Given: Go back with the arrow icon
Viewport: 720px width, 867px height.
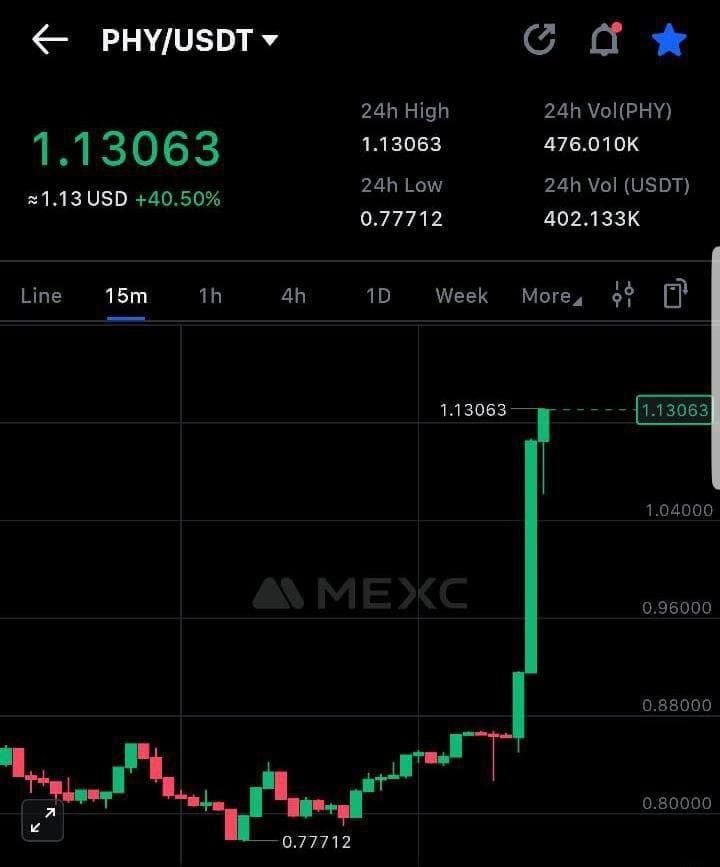Looking at the screenshot, I should click(x=49, y=40).
